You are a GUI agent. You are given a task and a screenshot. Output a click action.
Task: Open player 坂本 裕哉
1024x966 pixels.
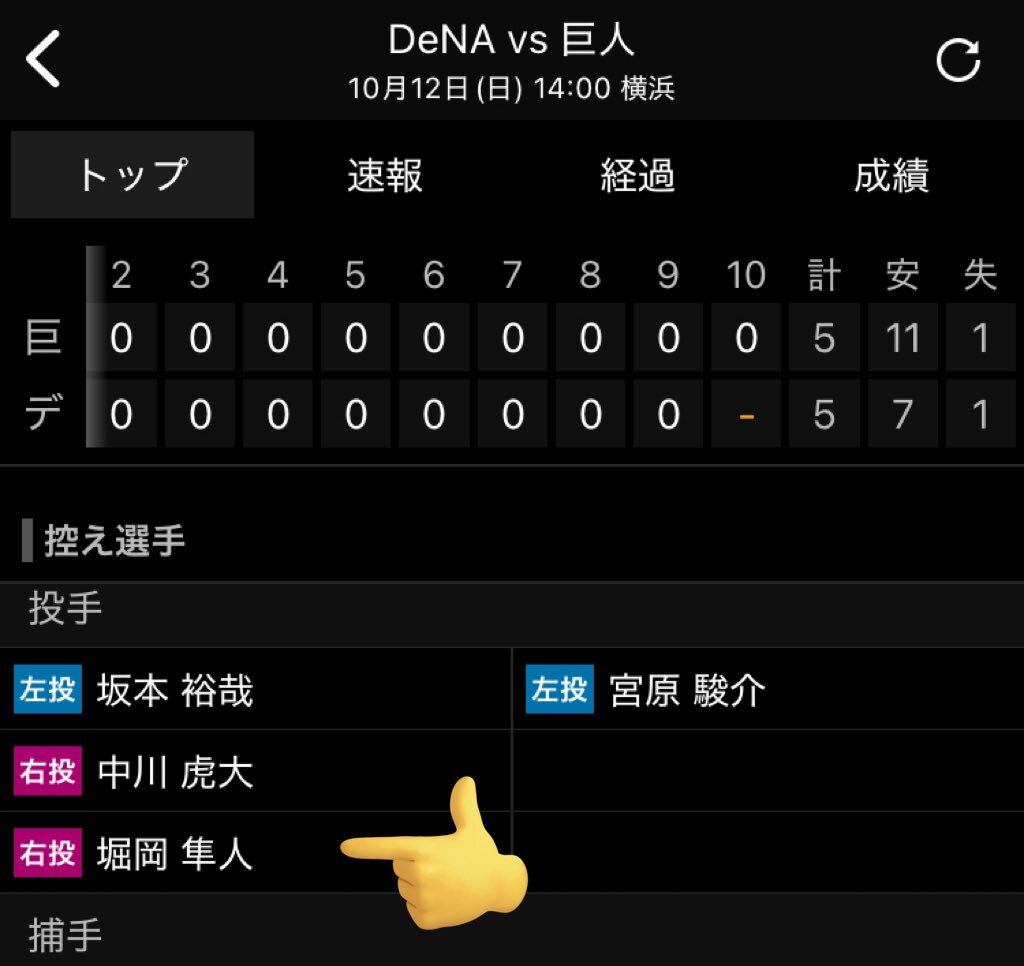coord(175,691)
